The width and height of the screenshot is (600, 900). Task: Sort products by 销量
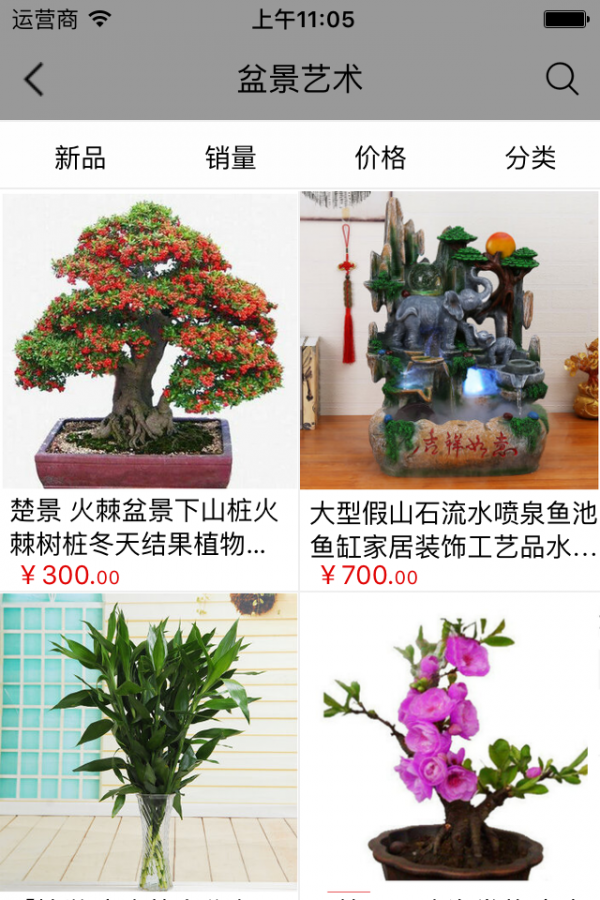[231, 157]
